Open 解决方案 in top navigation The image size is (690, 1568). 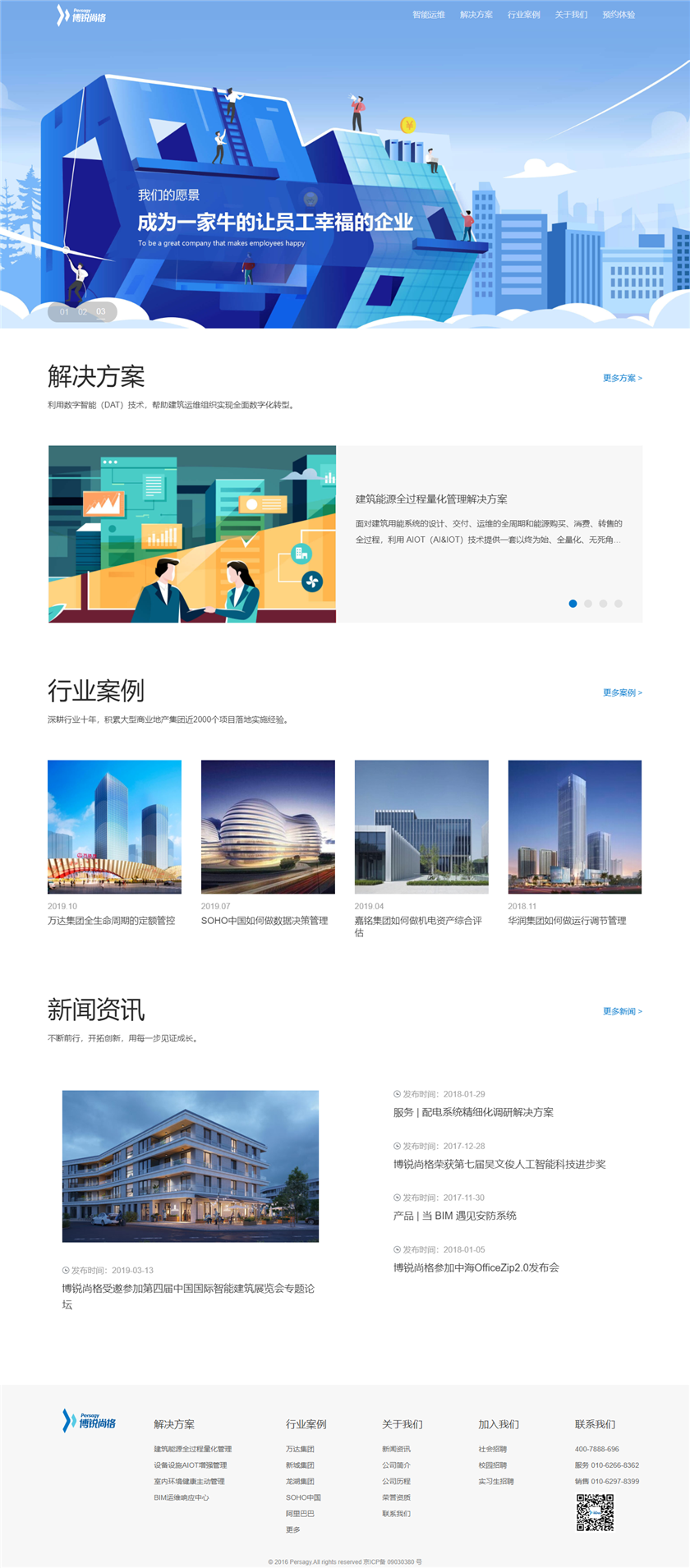pyautogui.click(x=476, y=15)
